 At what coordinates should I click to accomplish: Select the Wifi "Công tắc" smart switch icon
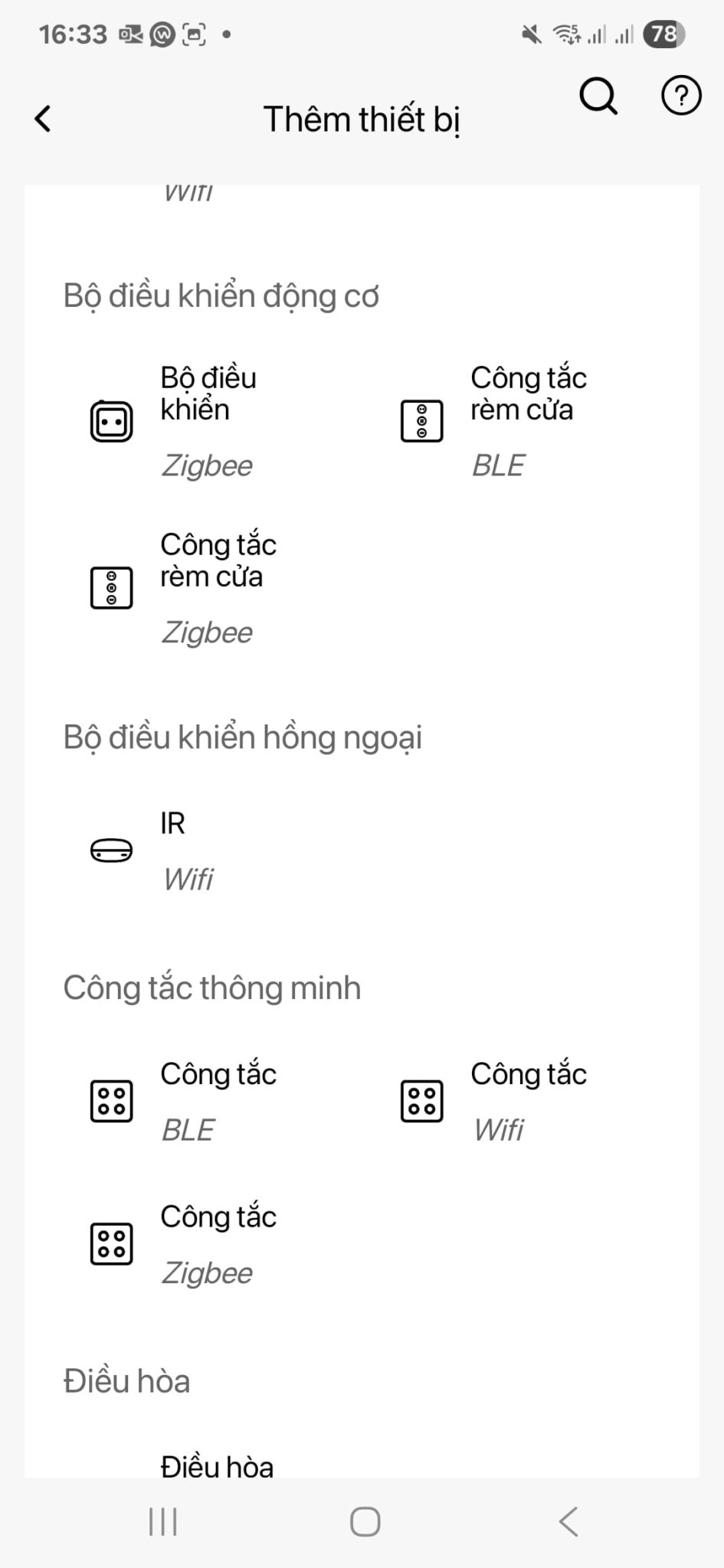click(x=422, y=1102)
